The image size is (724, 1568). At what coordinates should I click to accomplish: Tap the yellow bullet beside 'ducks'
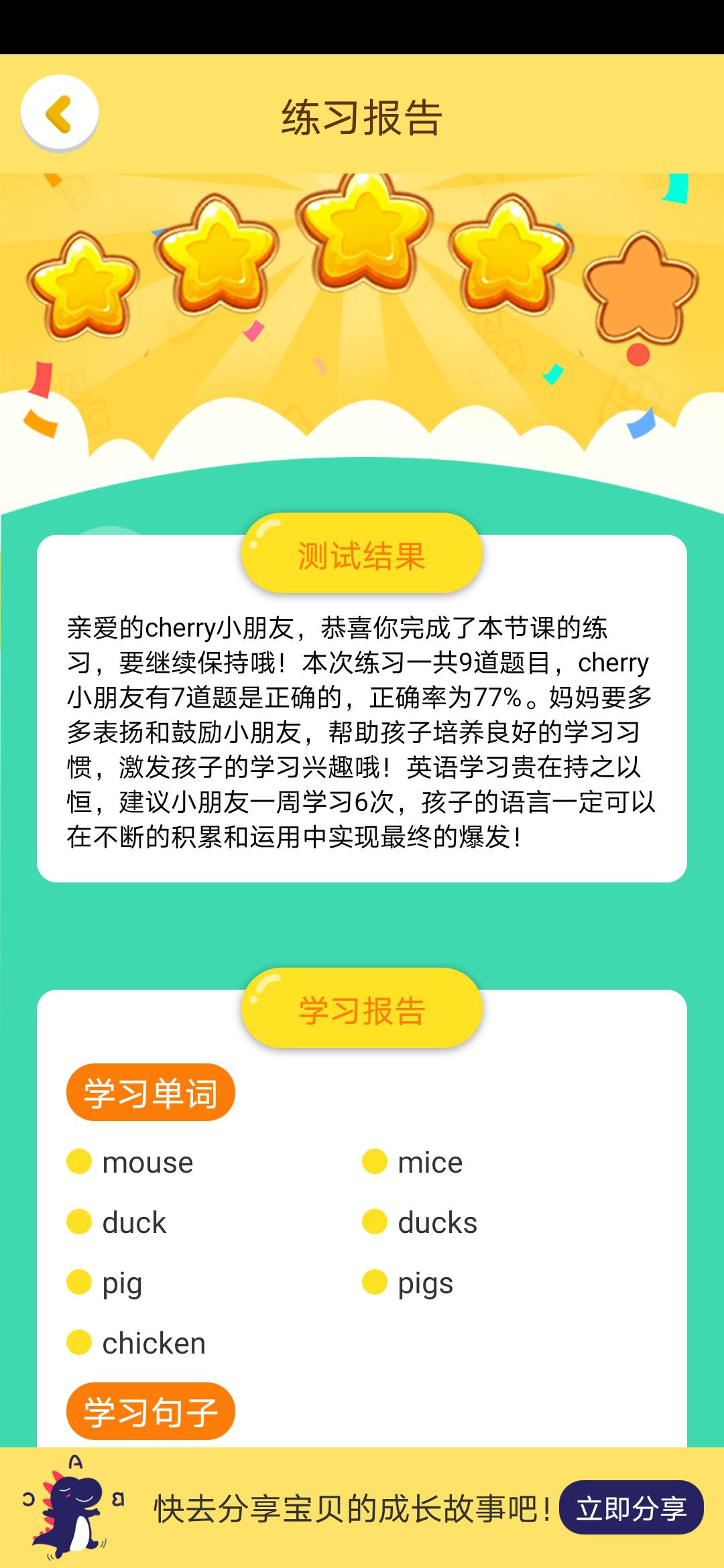pyautogui.click(x=375, y=1222)
